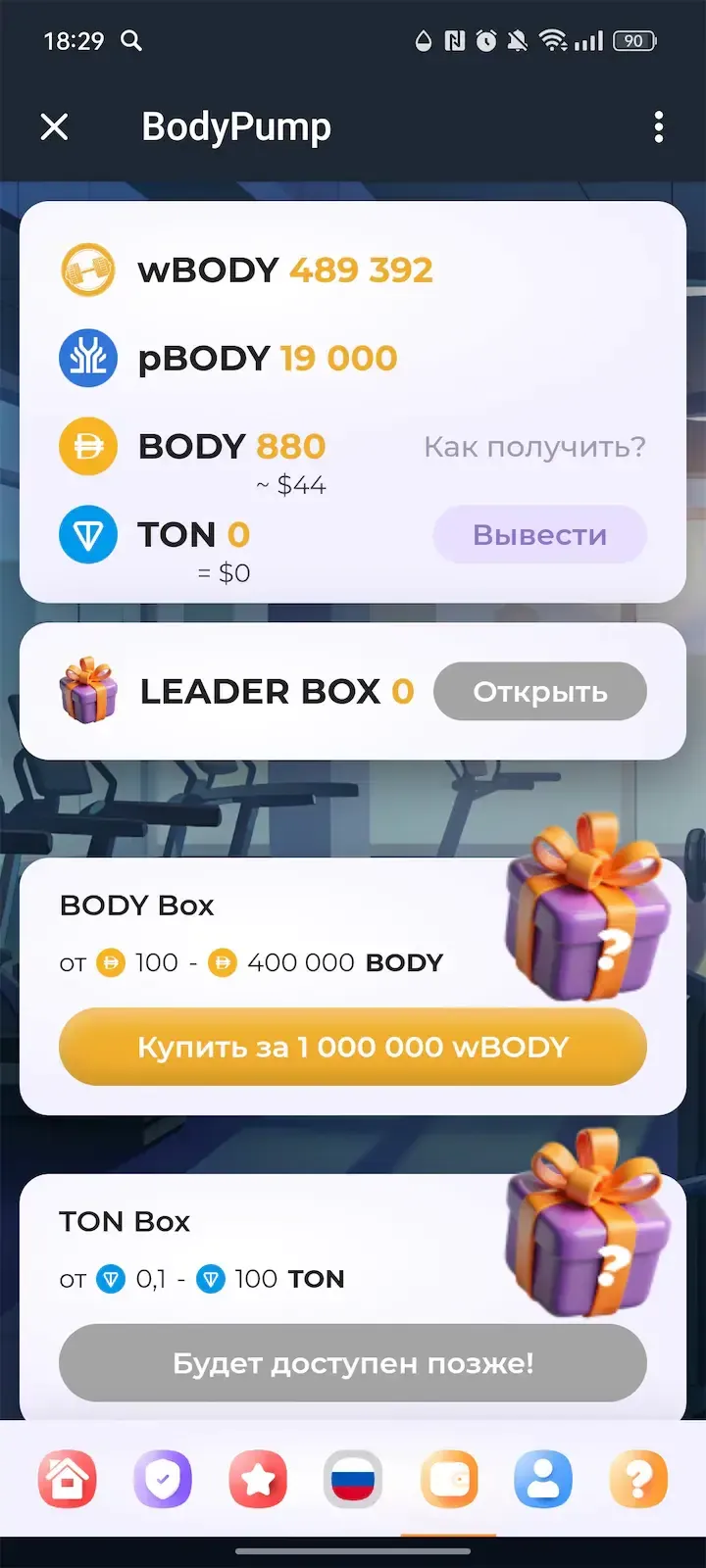The width and height of the screenshot is (706, 1568).
Task: Tap the LEADER BOX gift icon
Action: [x=88, y=691]
